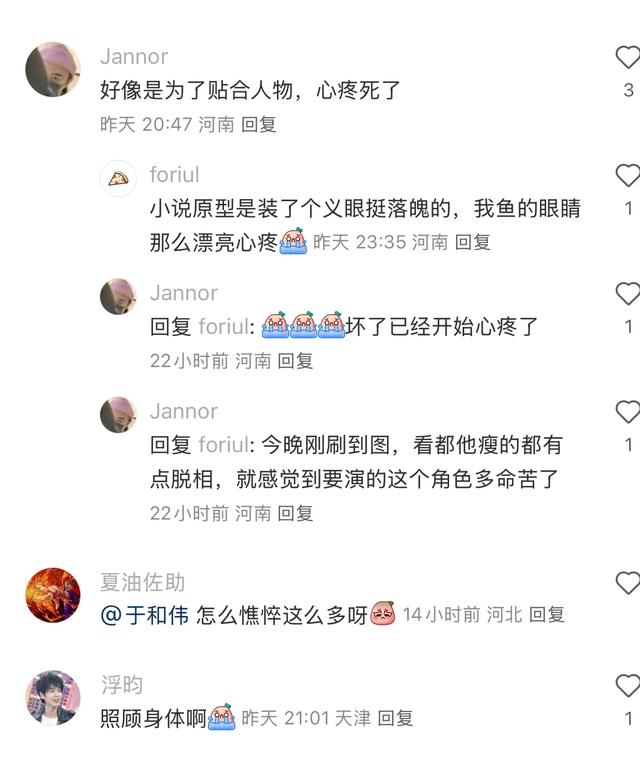Open 夏油佐助's profile avatar
Screen dimensions: 640x769
(52, 595)
